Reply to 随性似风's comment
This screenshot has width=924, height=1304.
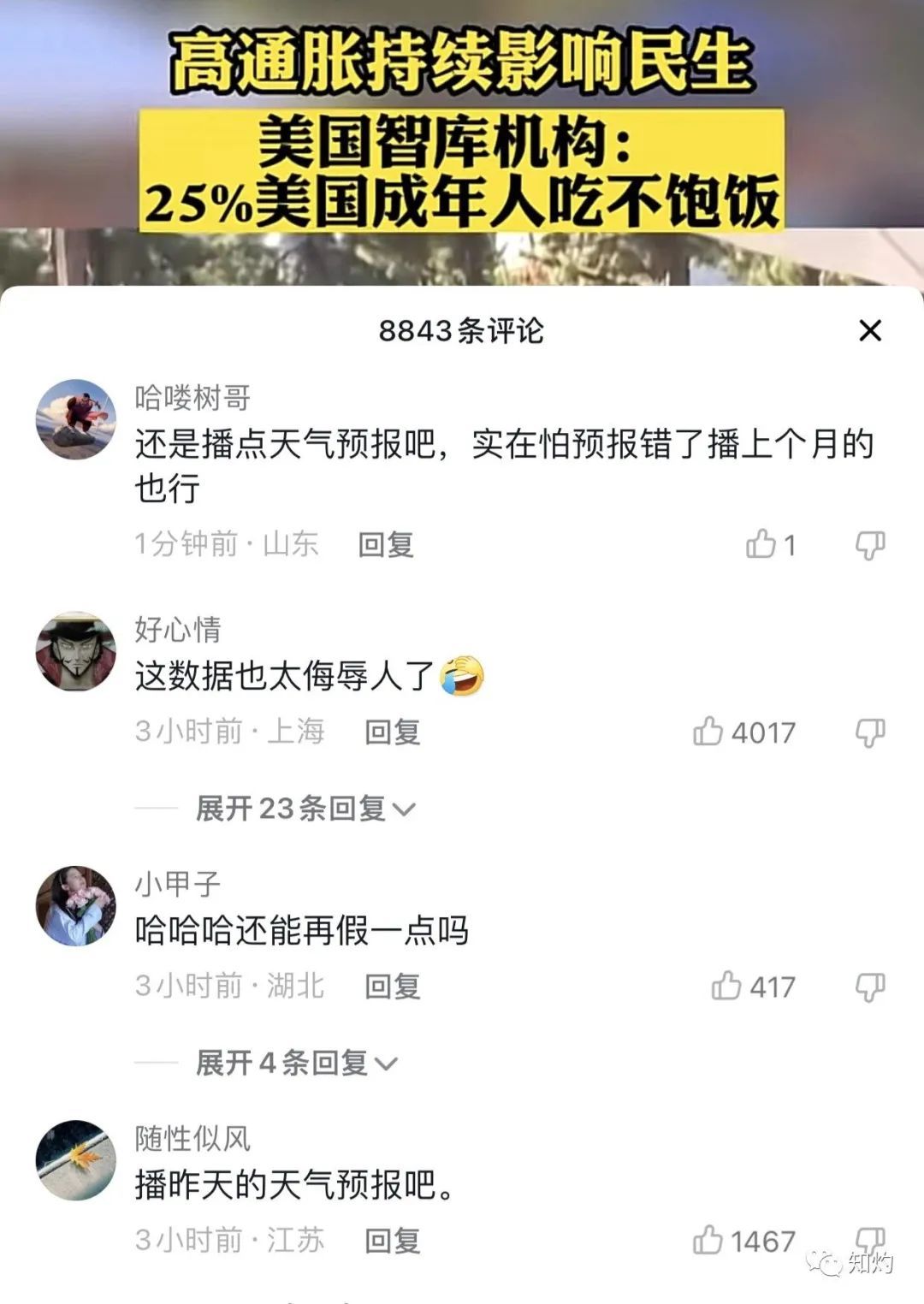click(x=393, y=1241)
